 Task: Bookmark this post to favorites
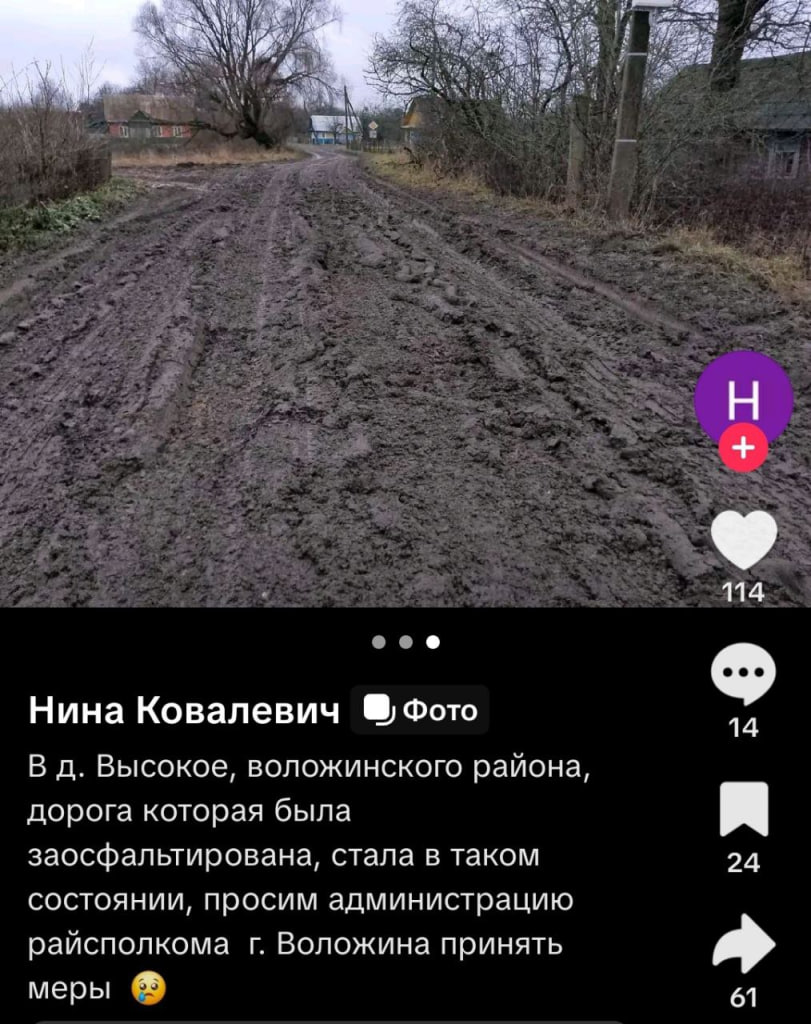(x=743, y=809)
